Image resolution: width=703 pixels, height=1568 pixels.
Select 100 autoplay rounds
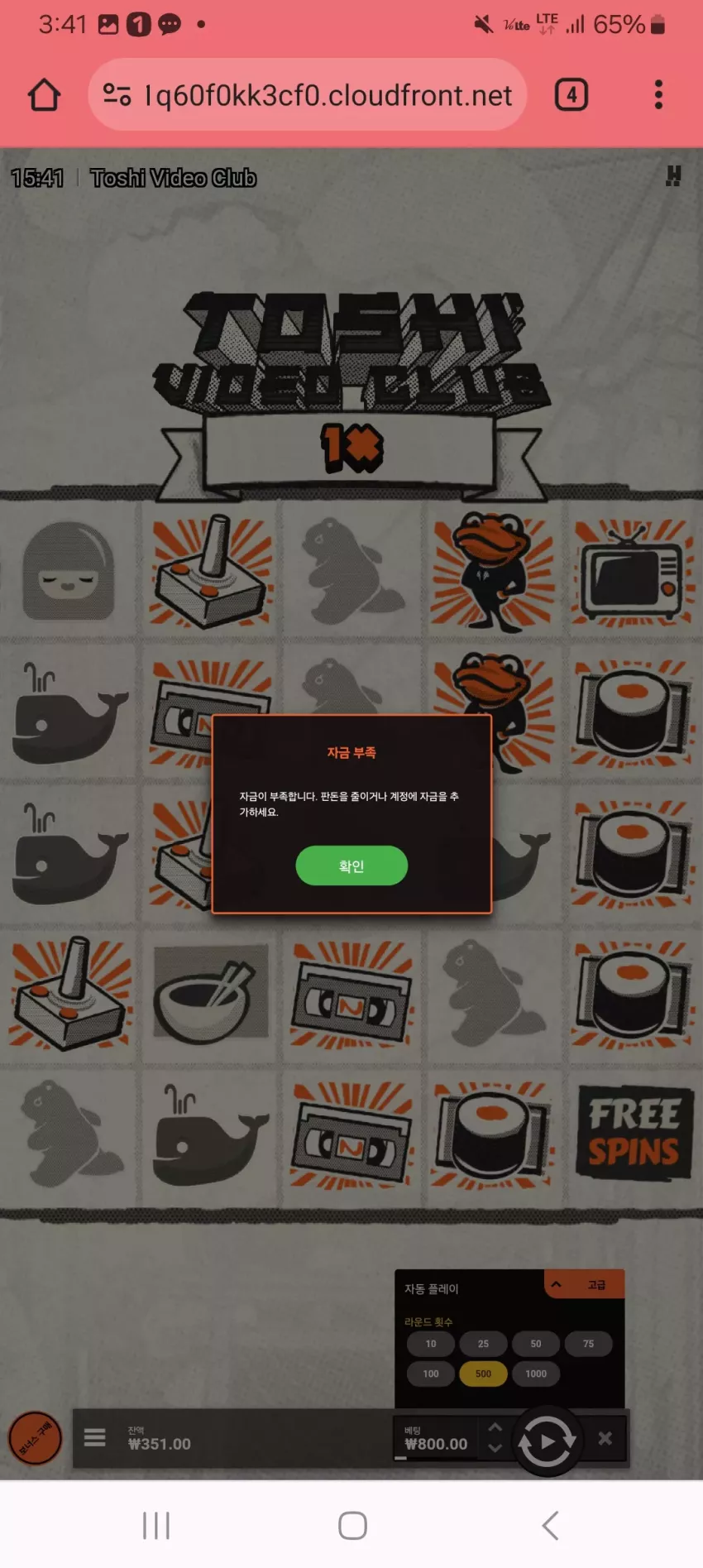tap(431, 1374)
